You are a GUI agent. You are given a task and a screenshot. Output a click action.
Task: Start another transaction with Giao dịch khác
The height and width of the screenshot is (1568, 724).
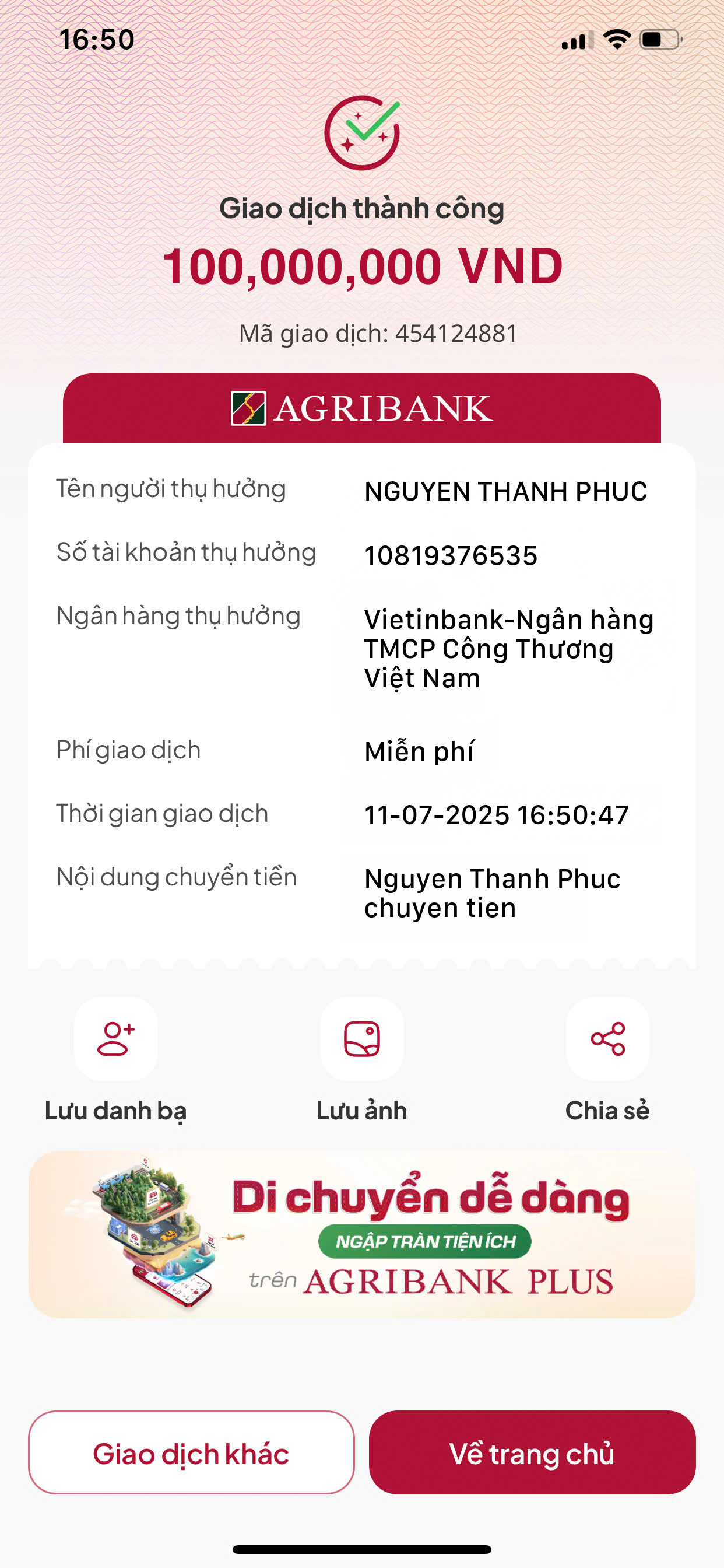(x=191, y=1452)
